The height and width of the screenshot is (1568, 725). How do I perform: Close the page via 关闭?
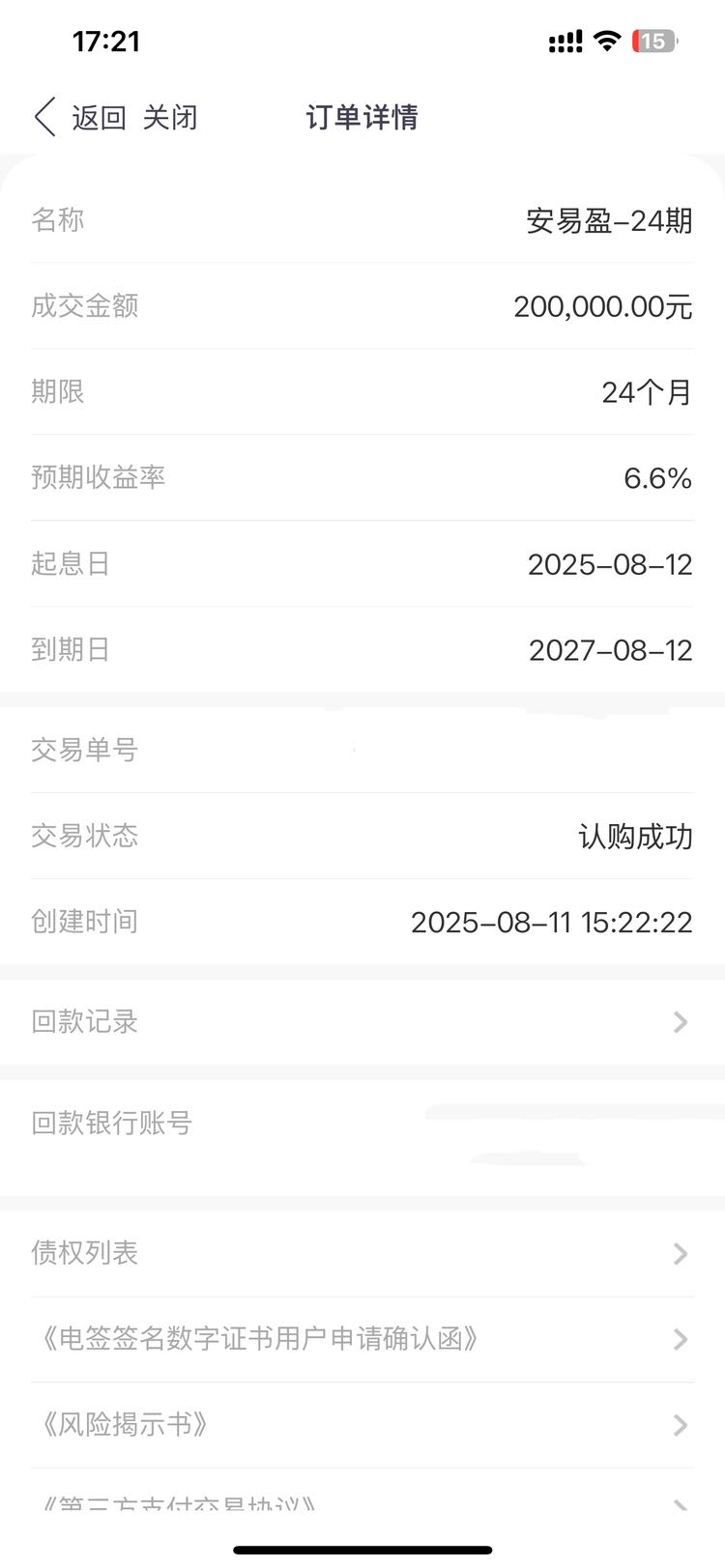170,118
